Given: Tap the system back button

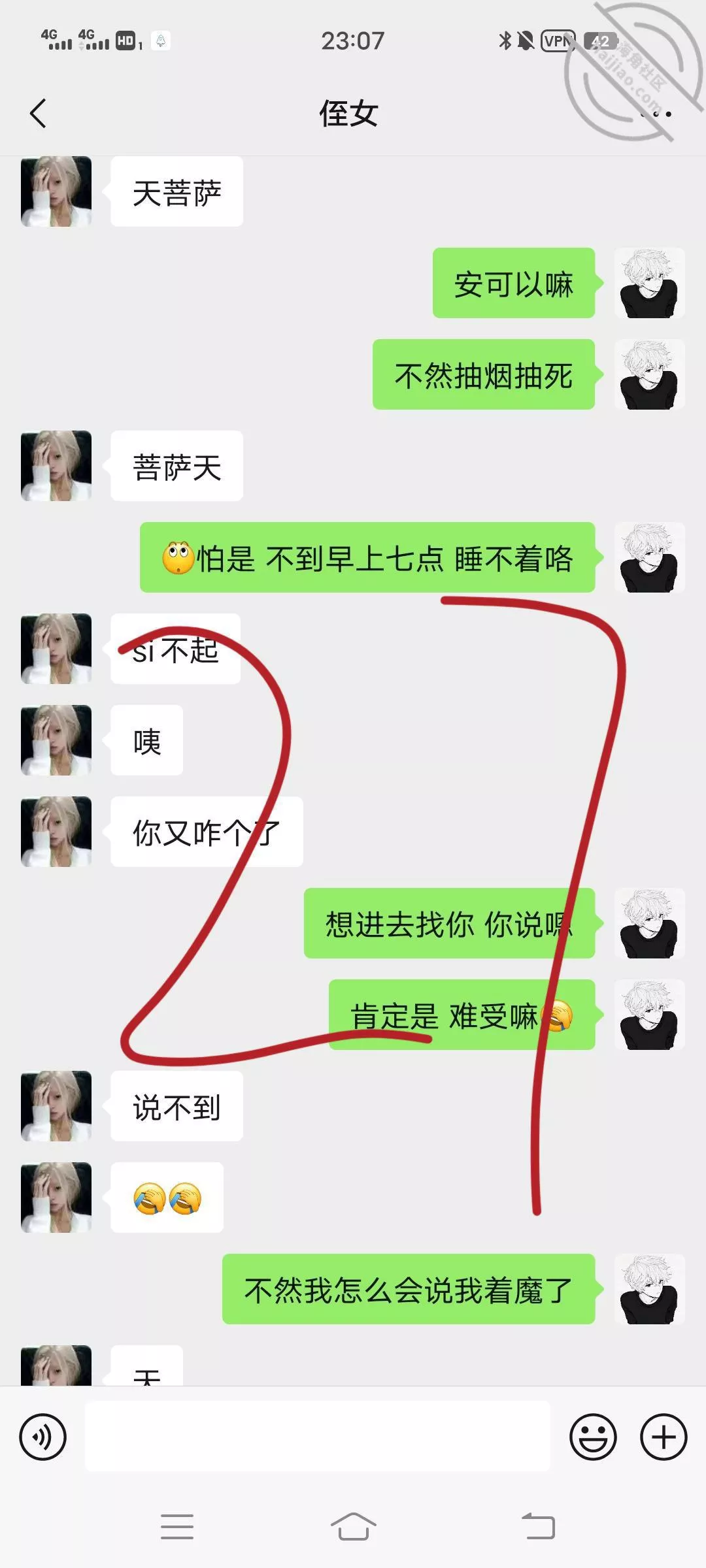Looking at the screenshot, I should tap(539, 1527).
